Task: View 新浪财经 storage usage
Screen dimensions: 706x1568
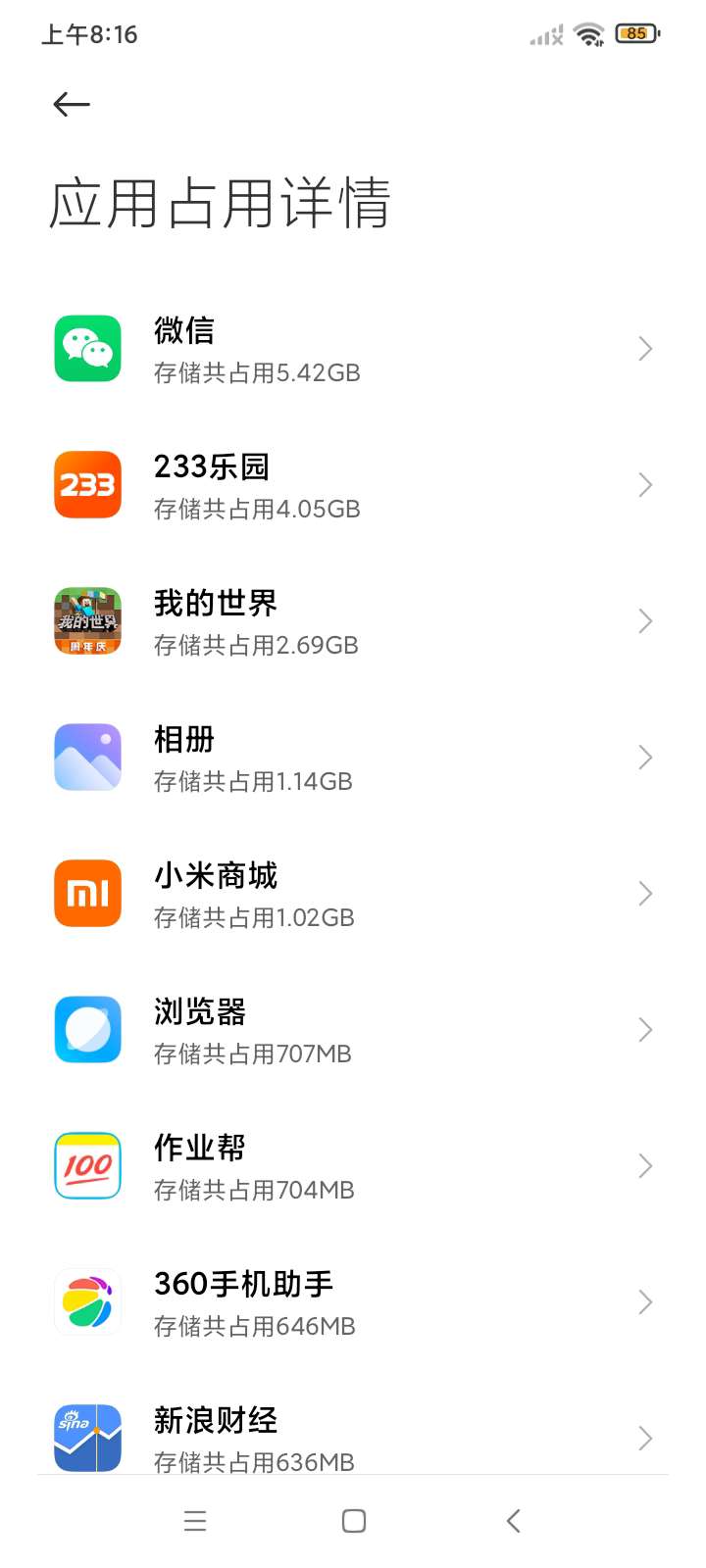Action: (x=353, y=1437)
